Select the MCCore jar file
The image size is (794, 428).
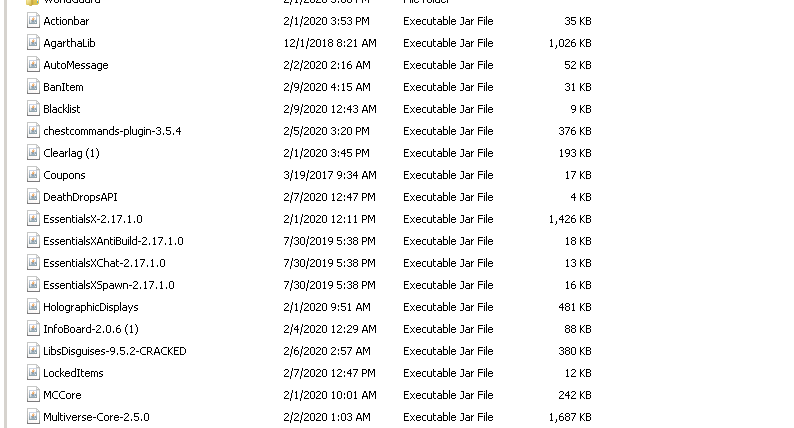(62, 395)
